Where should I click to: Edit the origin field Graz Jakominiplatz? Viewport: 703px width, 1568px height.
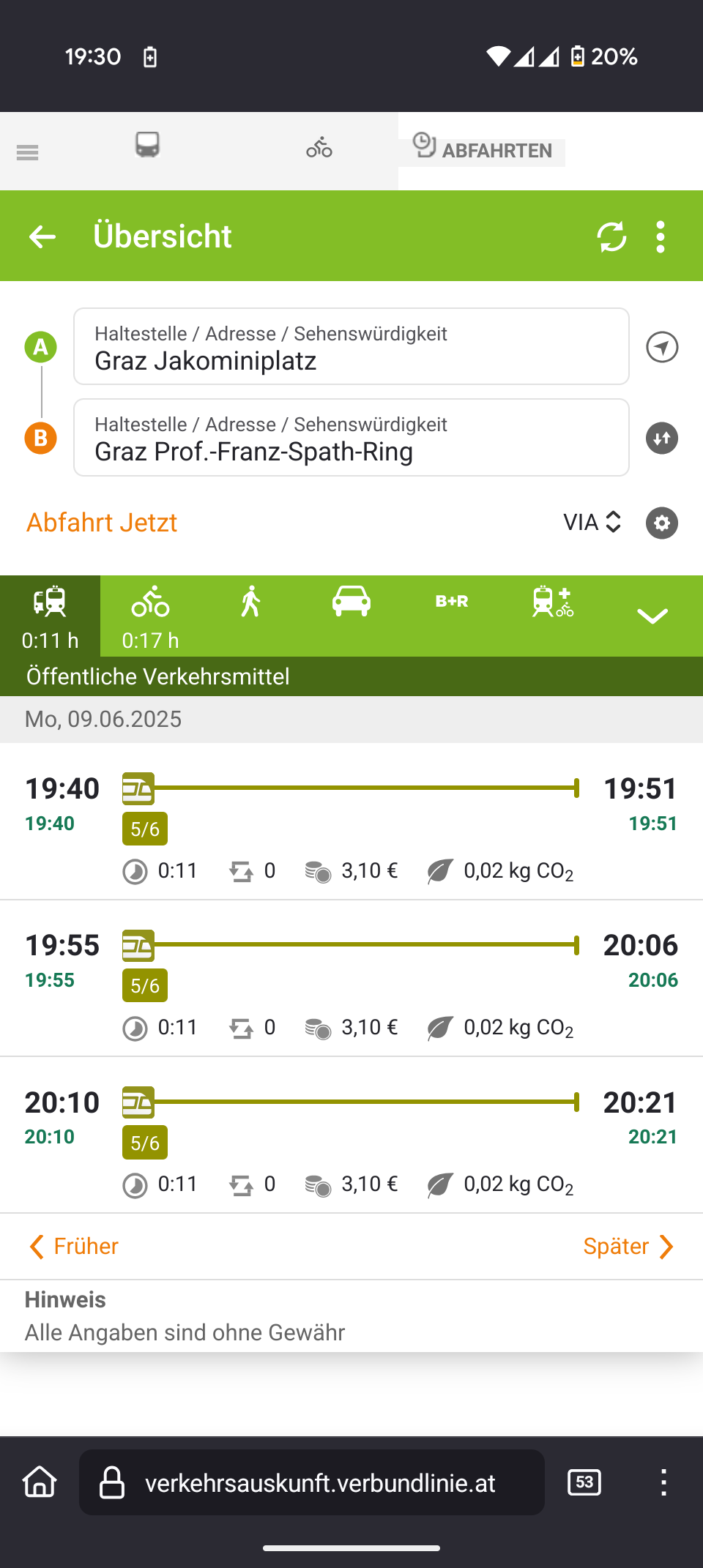click(351, 346)
